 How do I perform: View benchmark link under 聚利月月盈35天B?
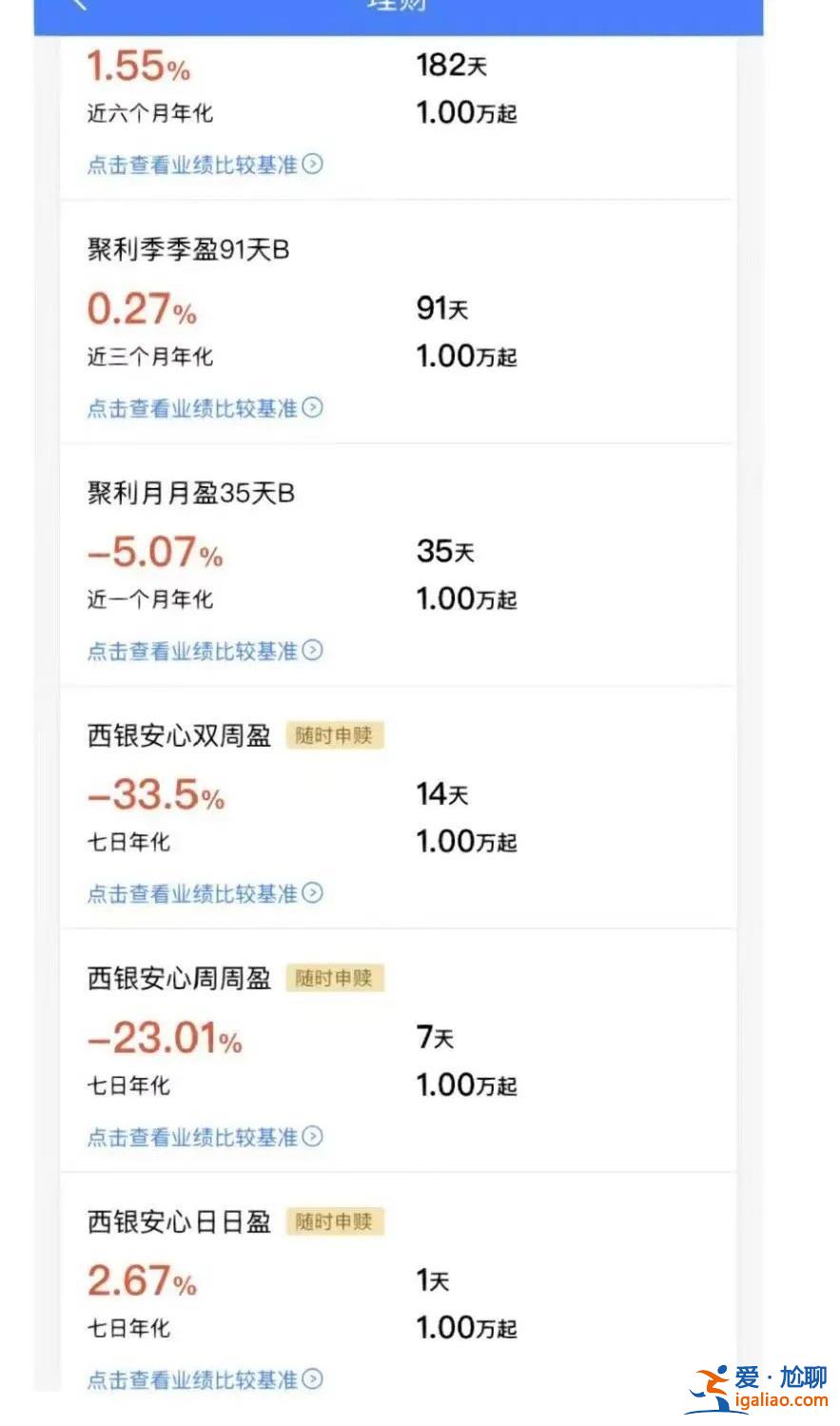pyautogui.click(x=205, y=651)
